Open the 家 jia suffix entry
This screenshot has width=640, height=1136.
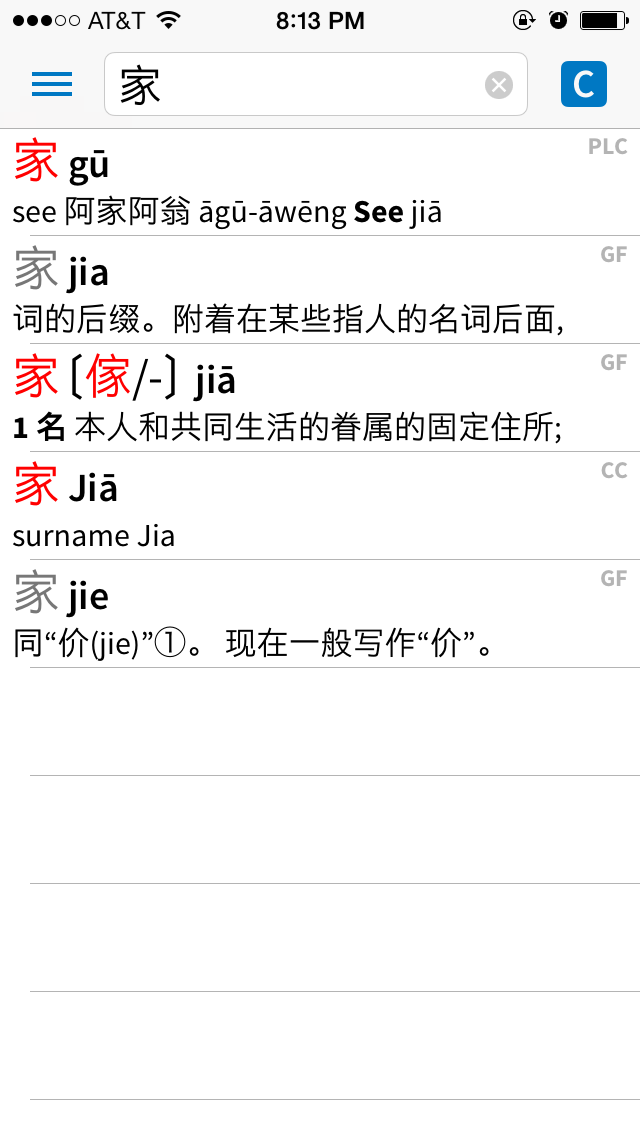click(320, 290)
